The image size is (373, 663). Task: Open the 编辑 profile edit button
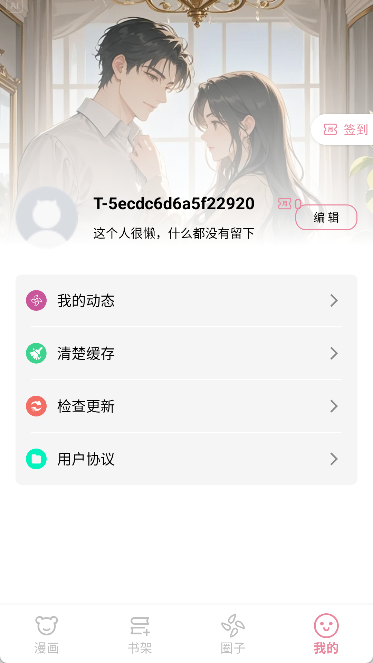[x=326, y=217]
